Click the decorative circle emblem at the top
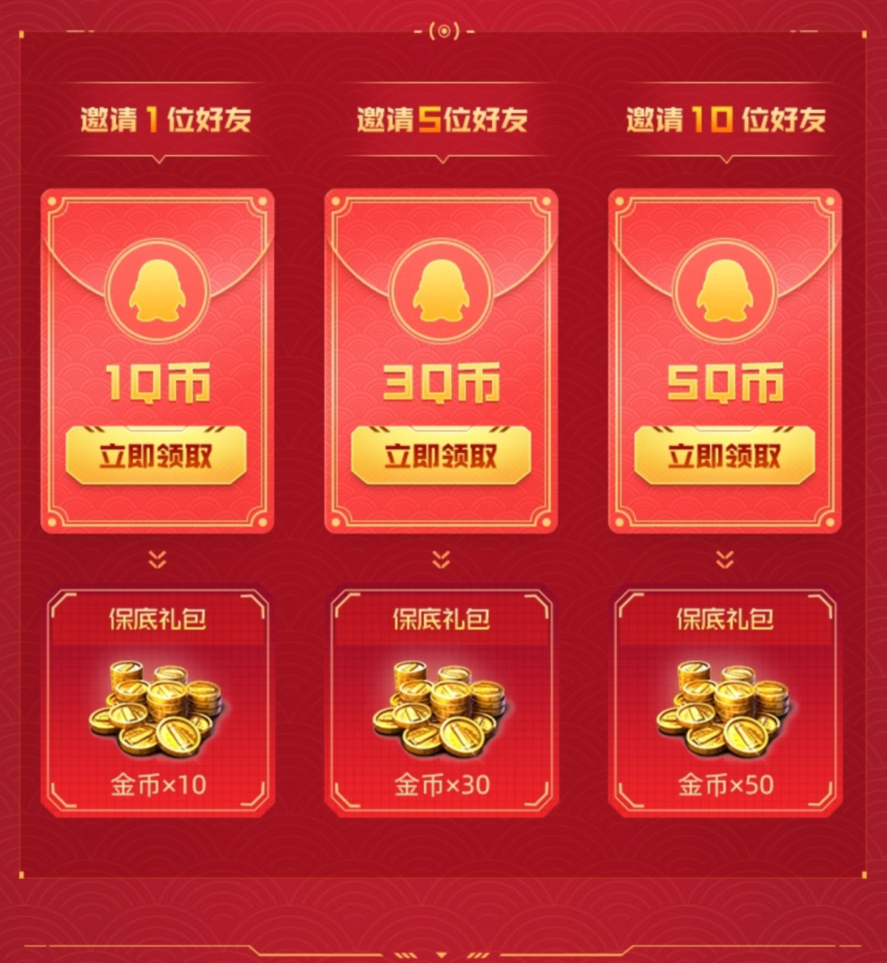Screen dimensions: 887x963 [443, 31]
